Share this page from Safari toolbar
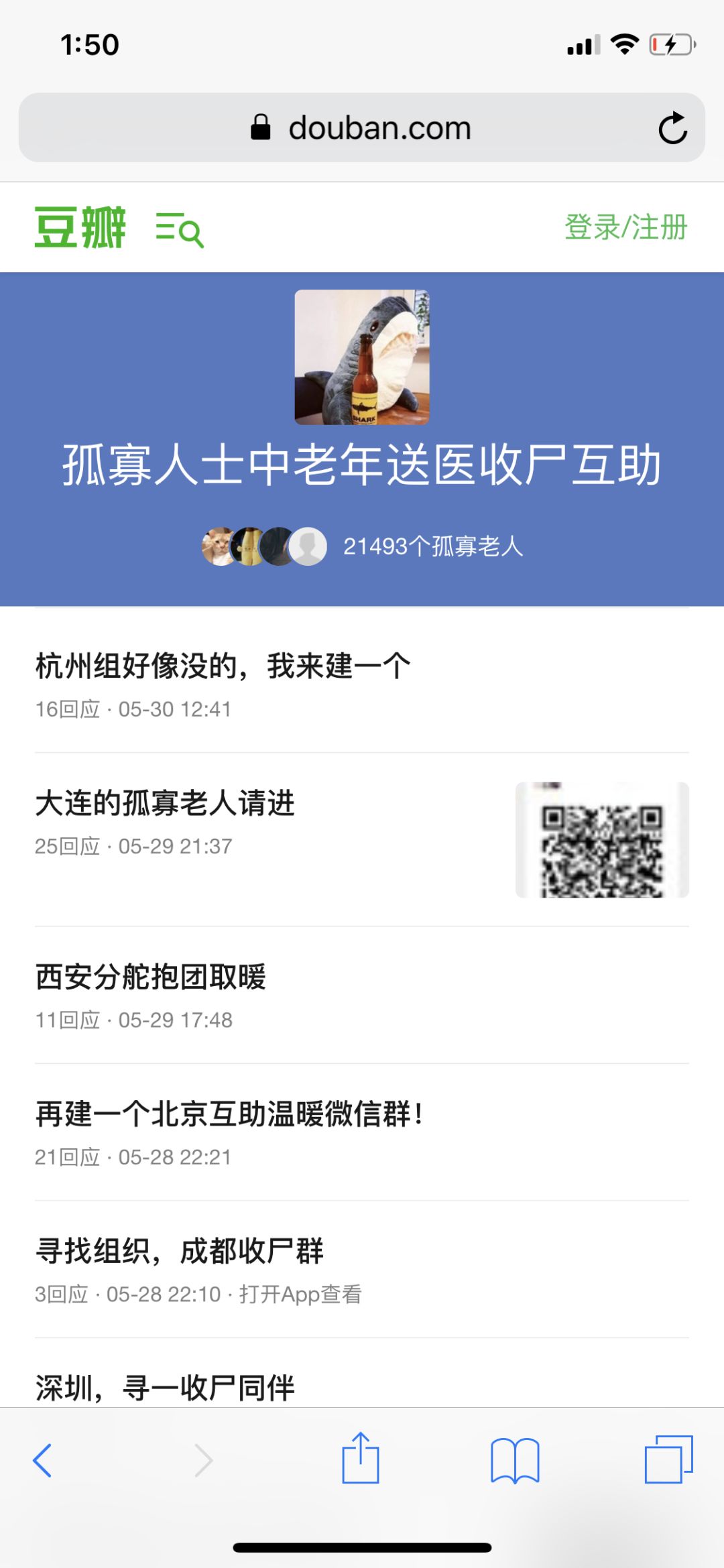Viewport: 724px width, 1568px height. click(361, 1457)
